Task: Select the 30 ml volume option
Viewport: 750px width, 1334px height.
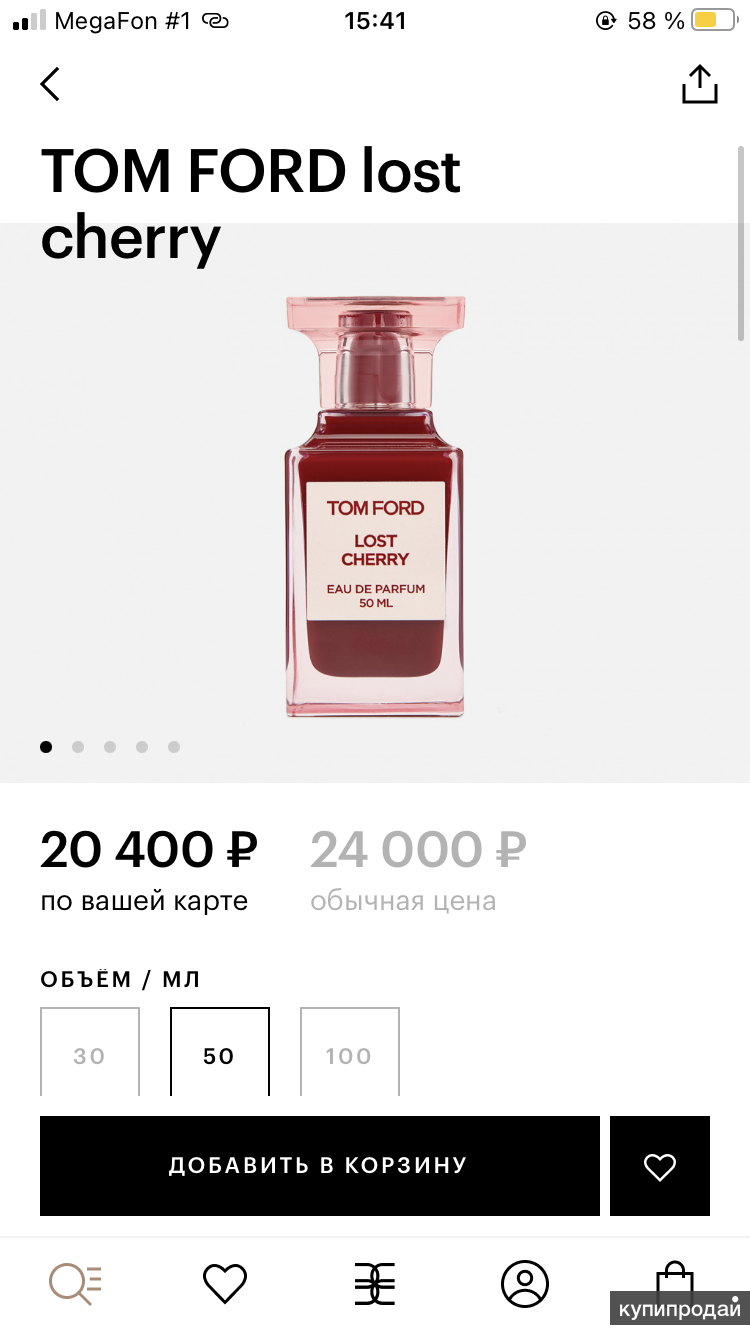Action: click(x=89, y=1054)
